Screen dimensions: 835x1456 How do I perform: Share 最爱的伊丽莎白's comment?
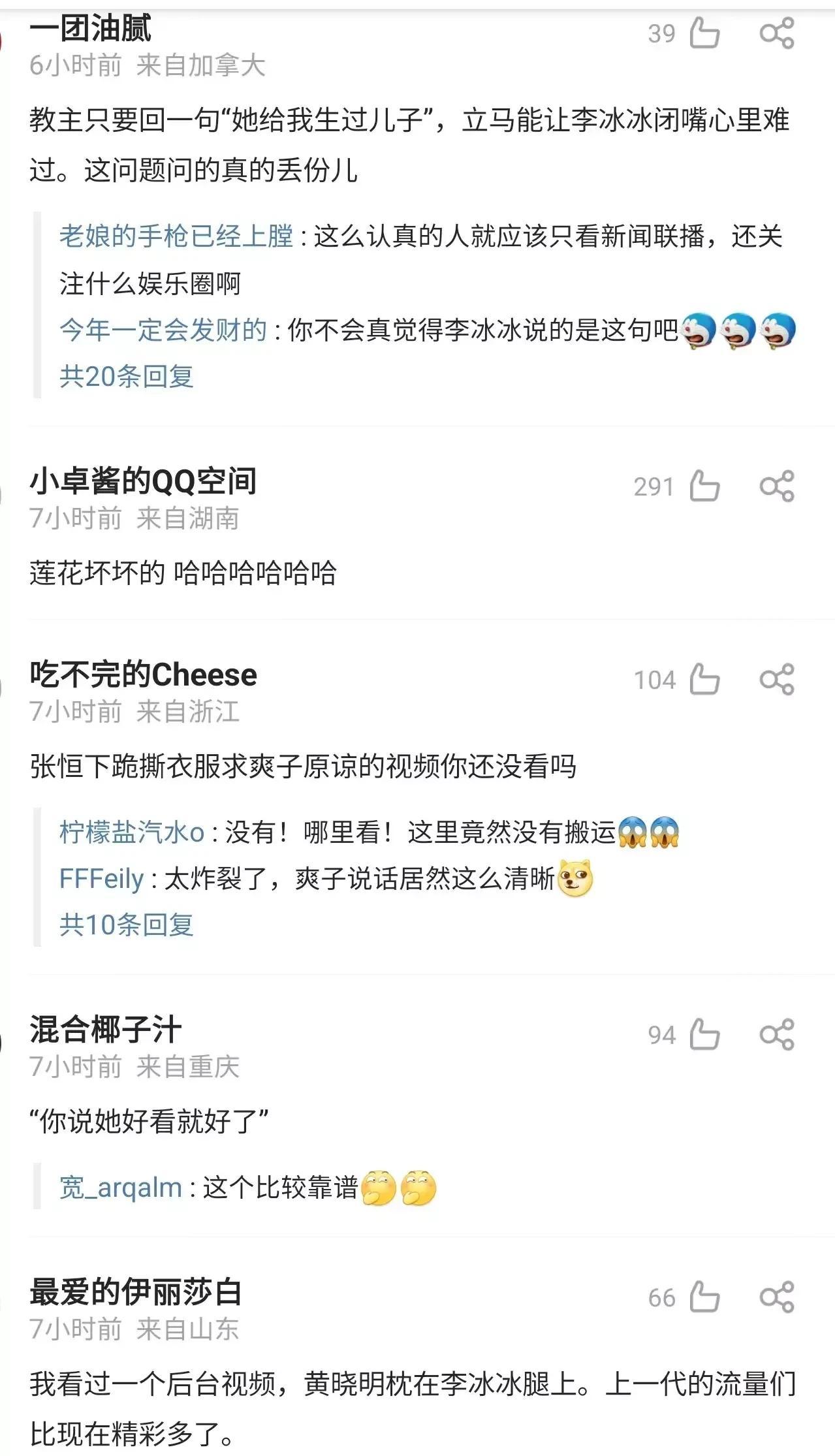click(776, 1297)
